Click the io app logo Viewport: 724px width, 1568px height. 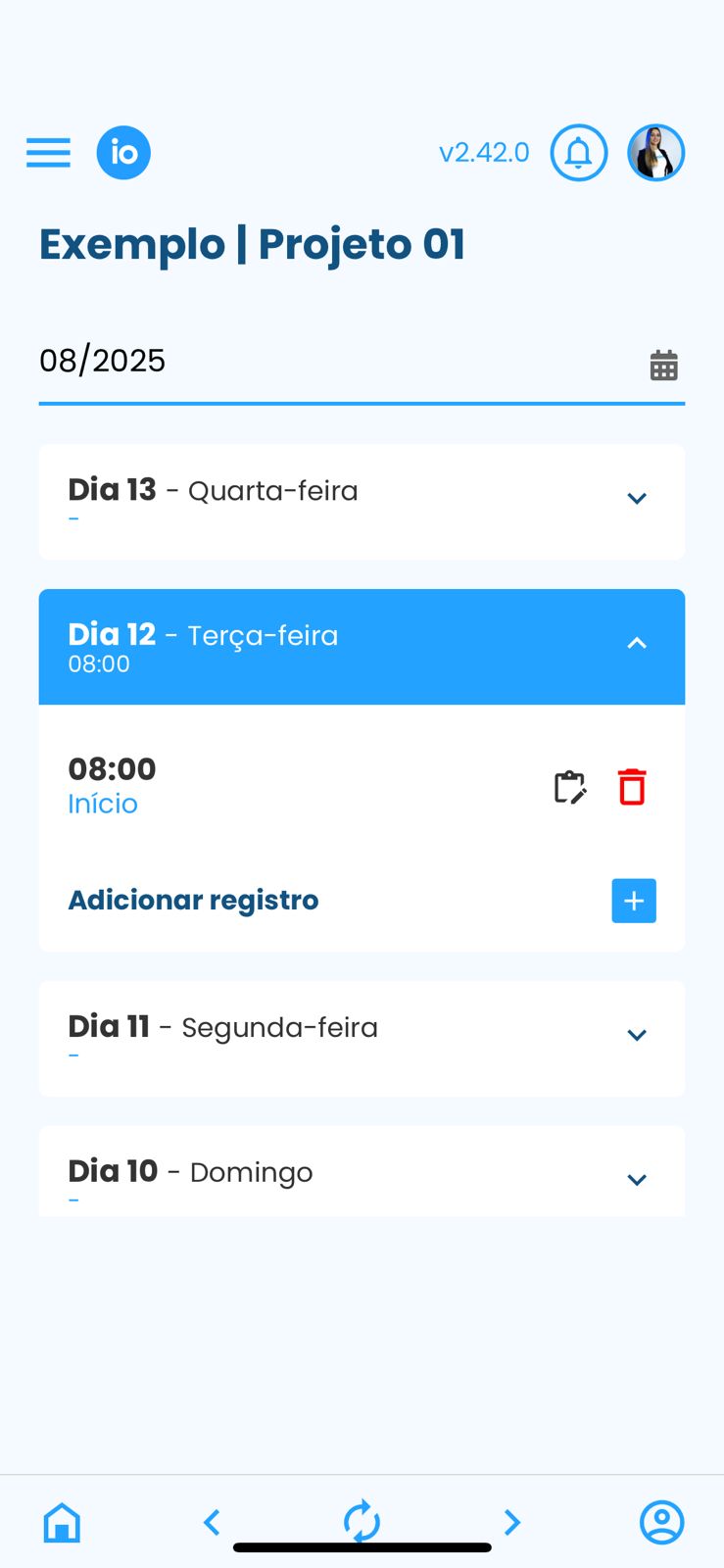pos(123,152)
